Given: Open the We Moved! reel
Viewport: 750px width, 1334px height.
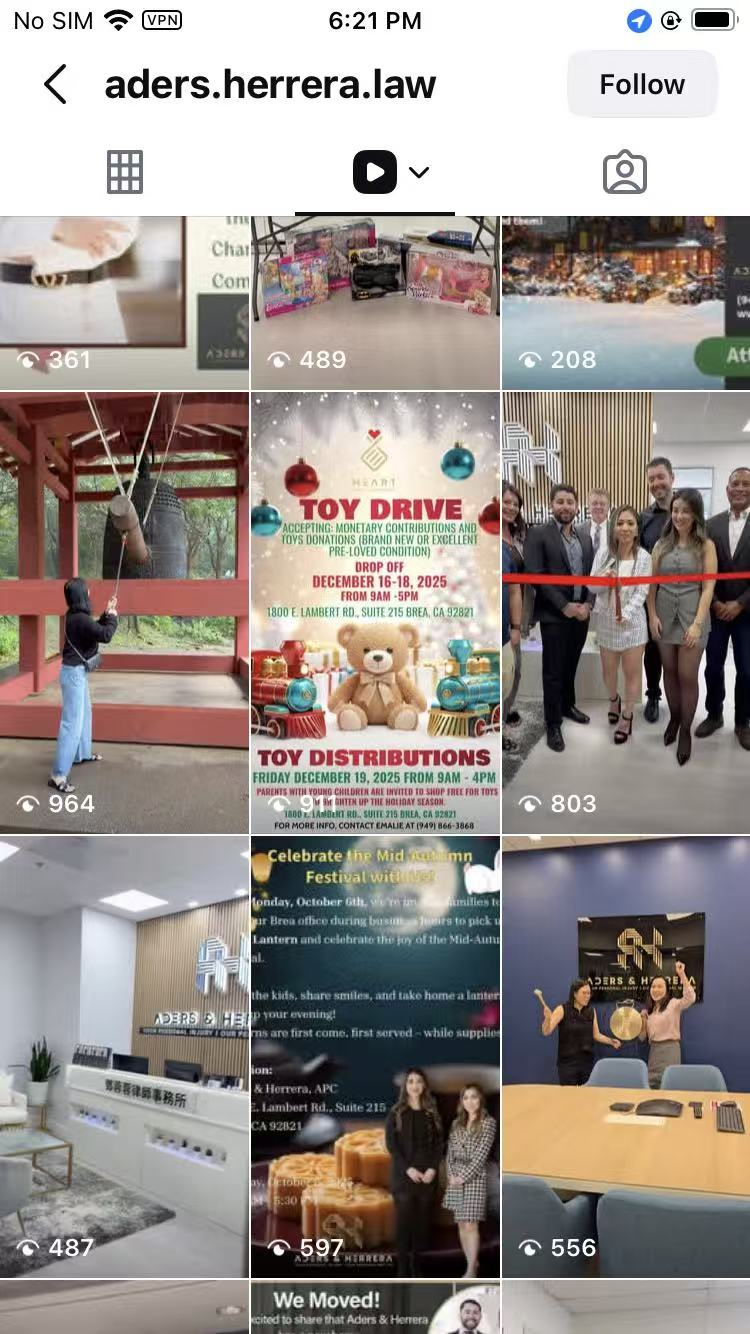Looking at the screenshot, I should click(375, 1308).
